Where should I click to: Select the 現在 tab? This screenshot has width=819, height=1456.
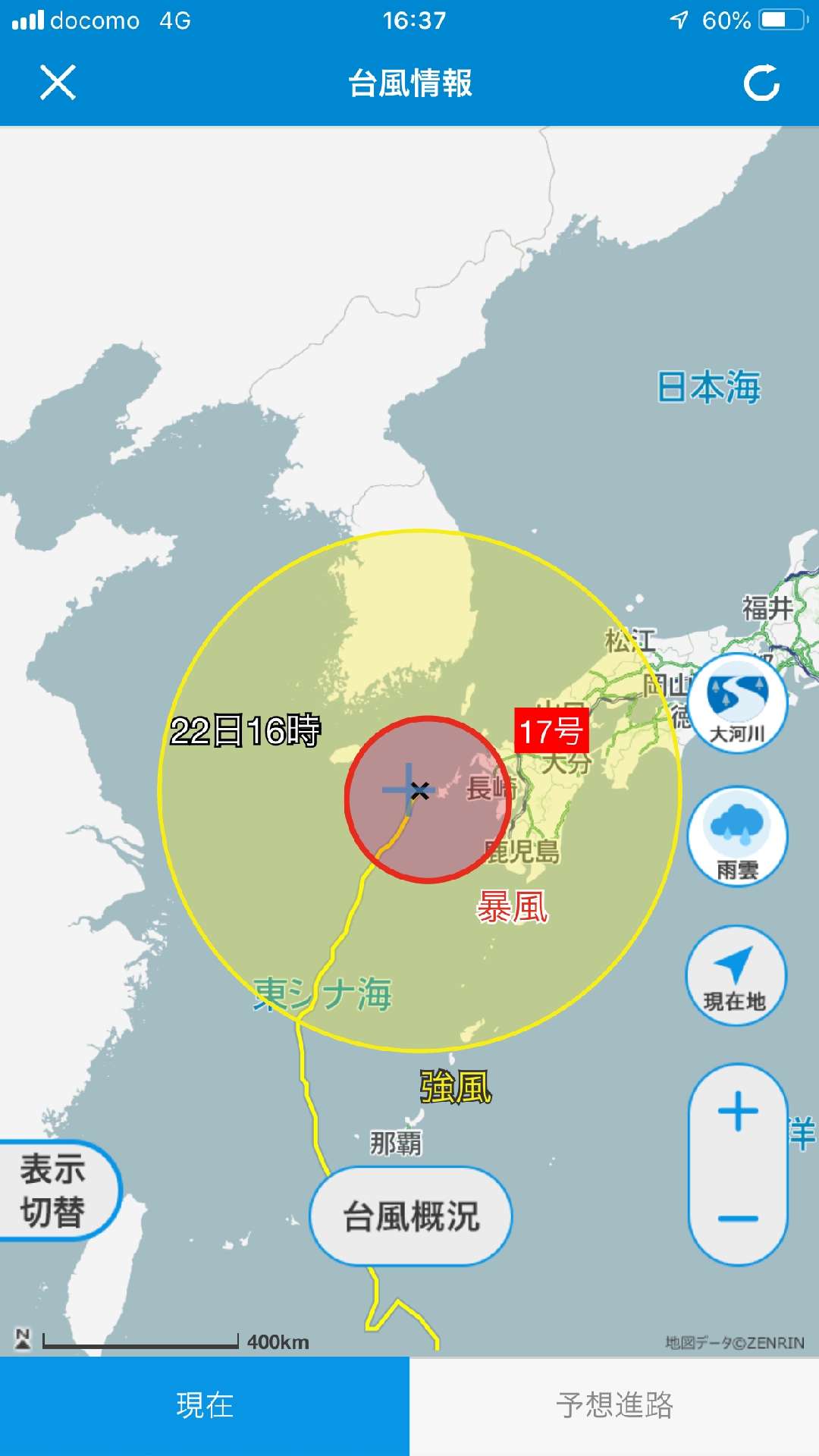205,1406
